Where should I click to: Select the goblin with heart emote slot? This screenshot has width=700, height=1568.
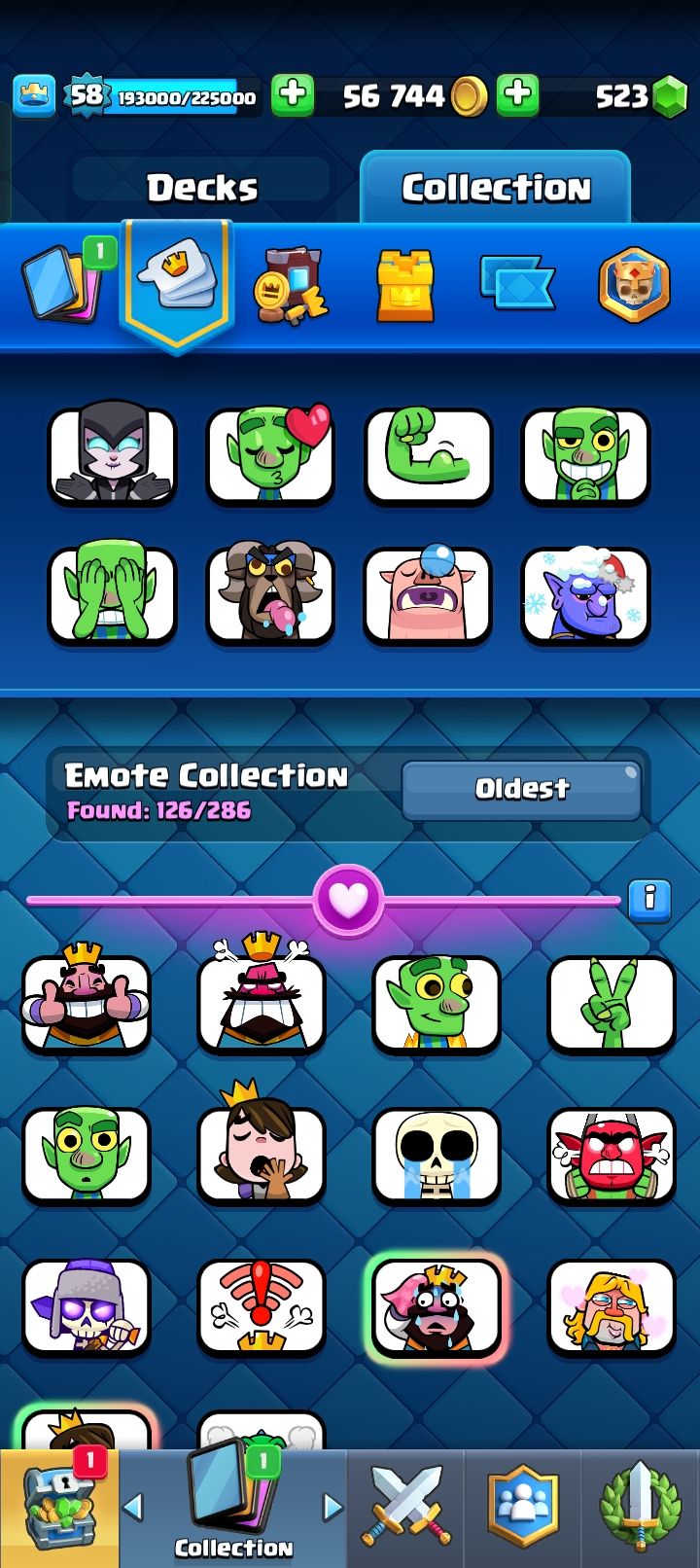pos(271,455)
